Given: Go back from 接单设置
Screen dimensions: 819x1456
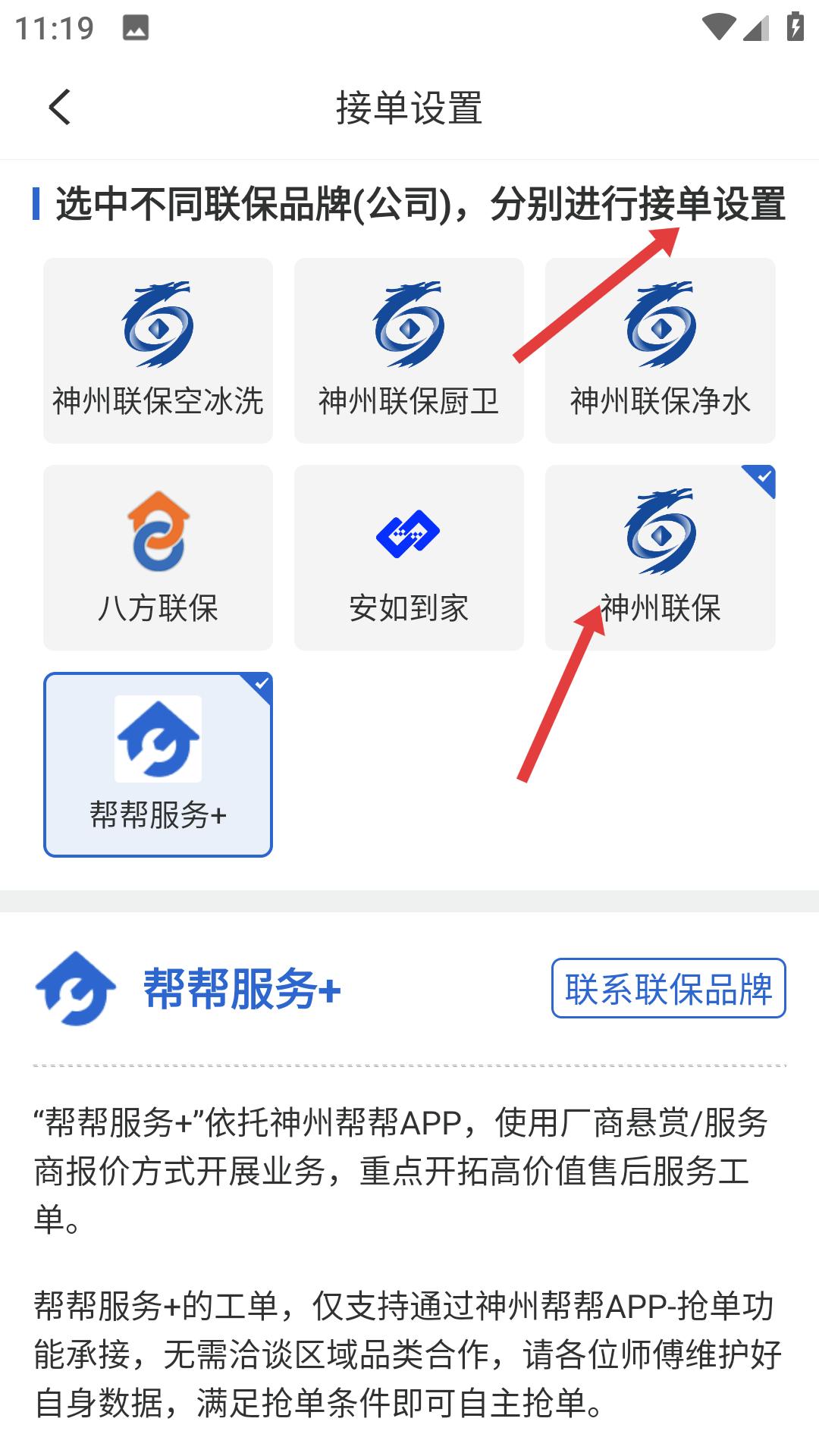Looking at the screenshot, I should point(59,107).
